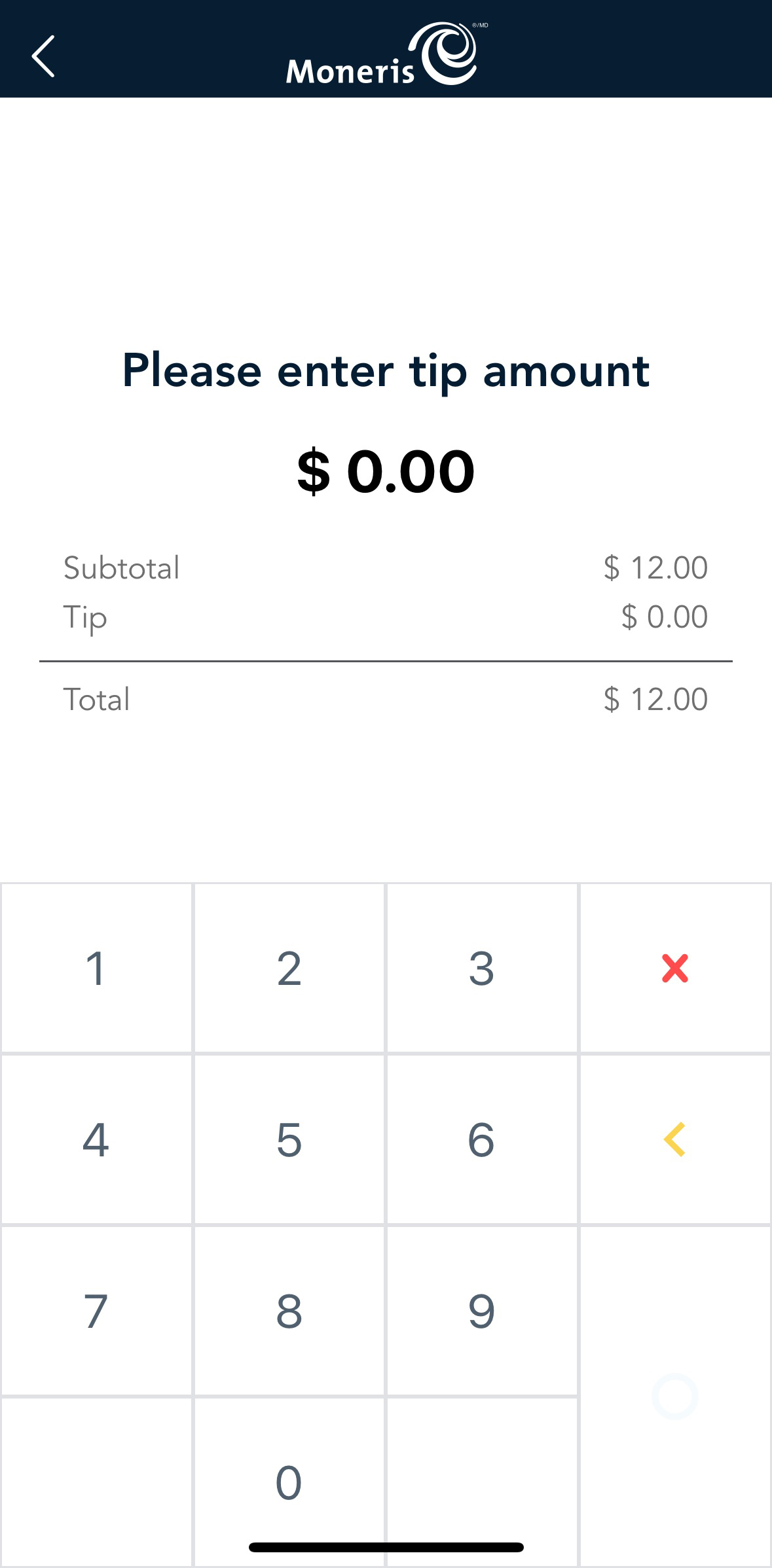Type digit 3 for tip
Screen dimensions: 772x1568
pos(482,968)
